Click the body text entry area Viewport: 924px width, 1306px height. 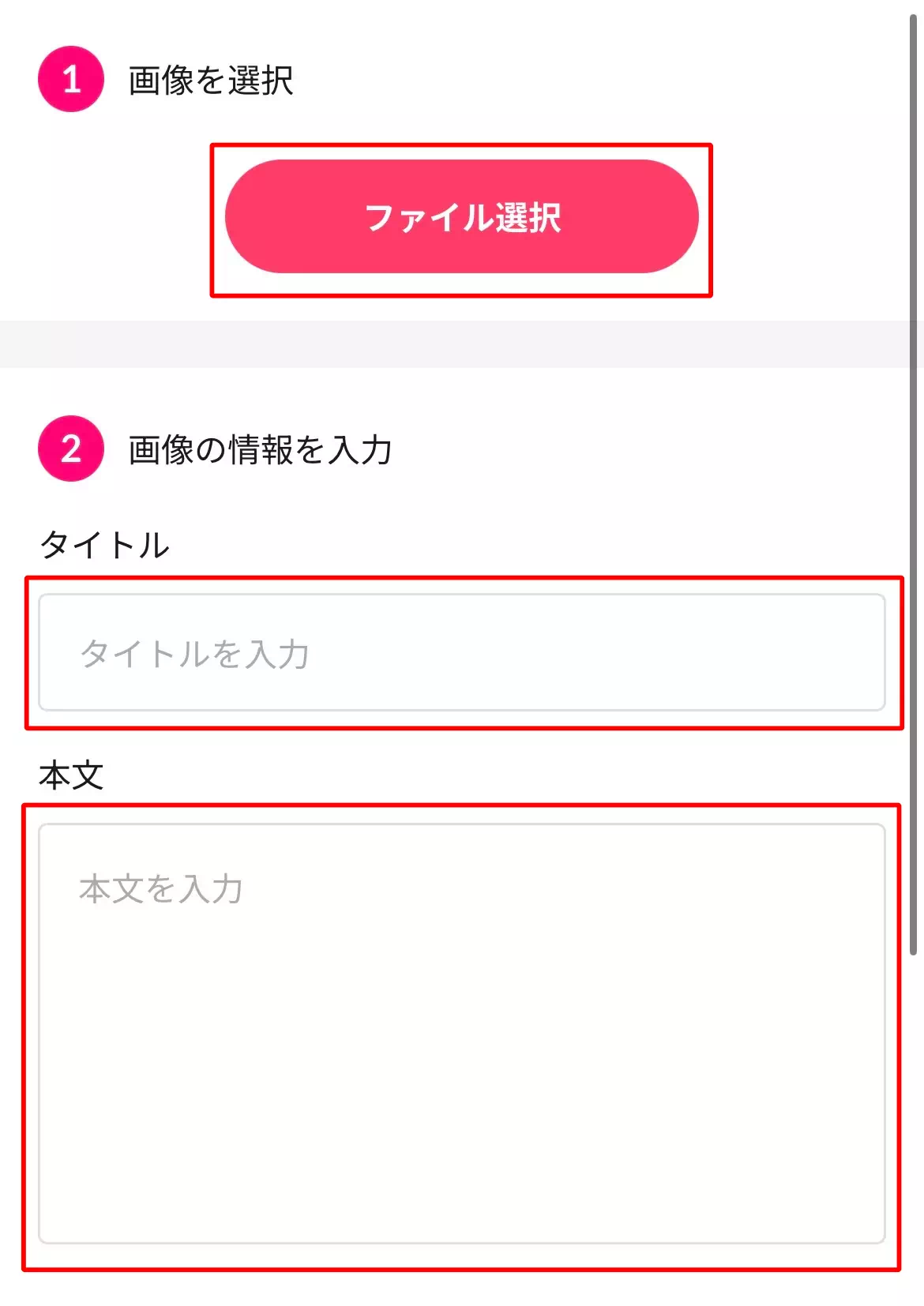(462, 1026)
